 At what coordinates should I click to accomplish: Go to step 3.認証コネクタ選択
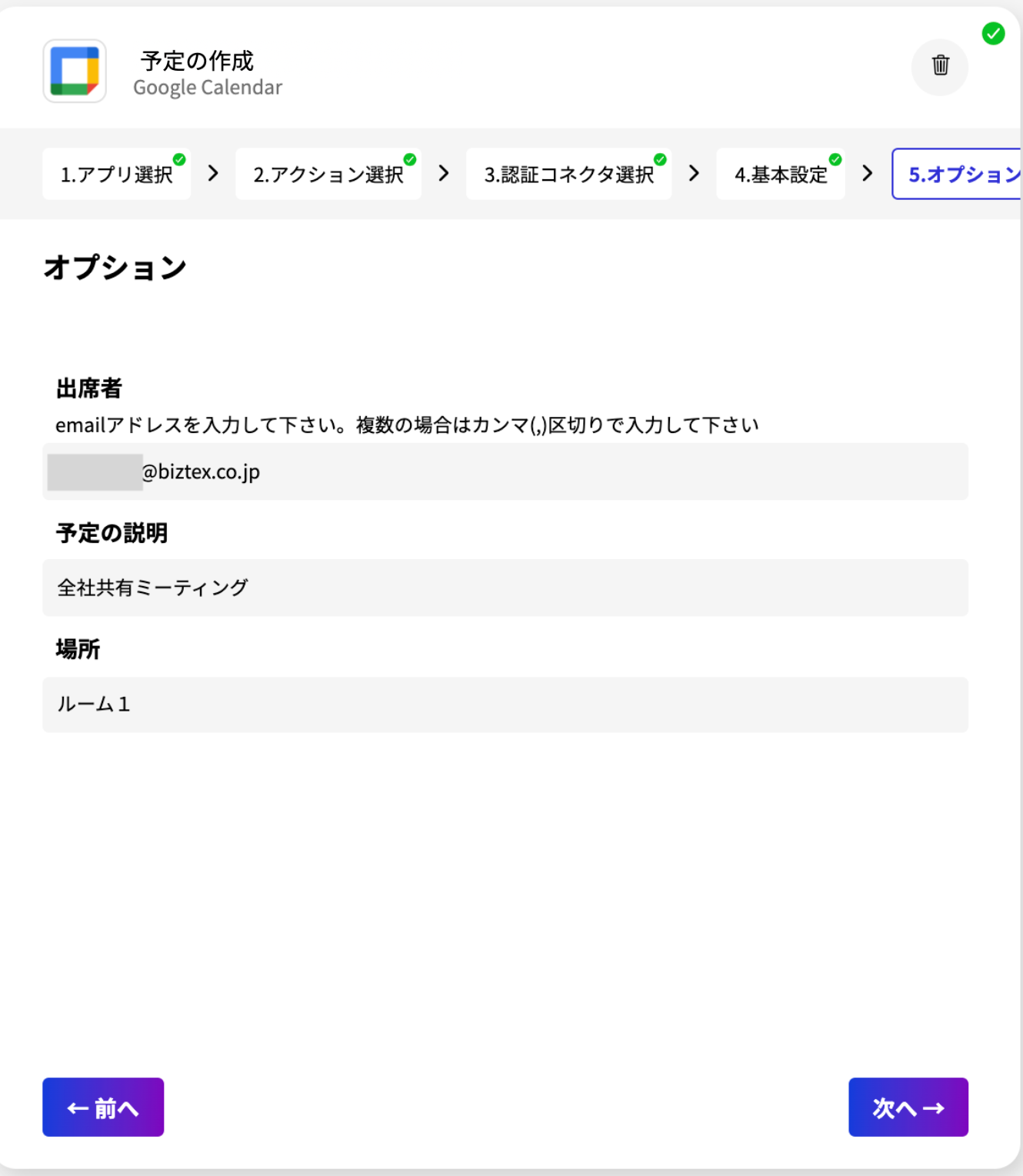[x=568, y=175]
